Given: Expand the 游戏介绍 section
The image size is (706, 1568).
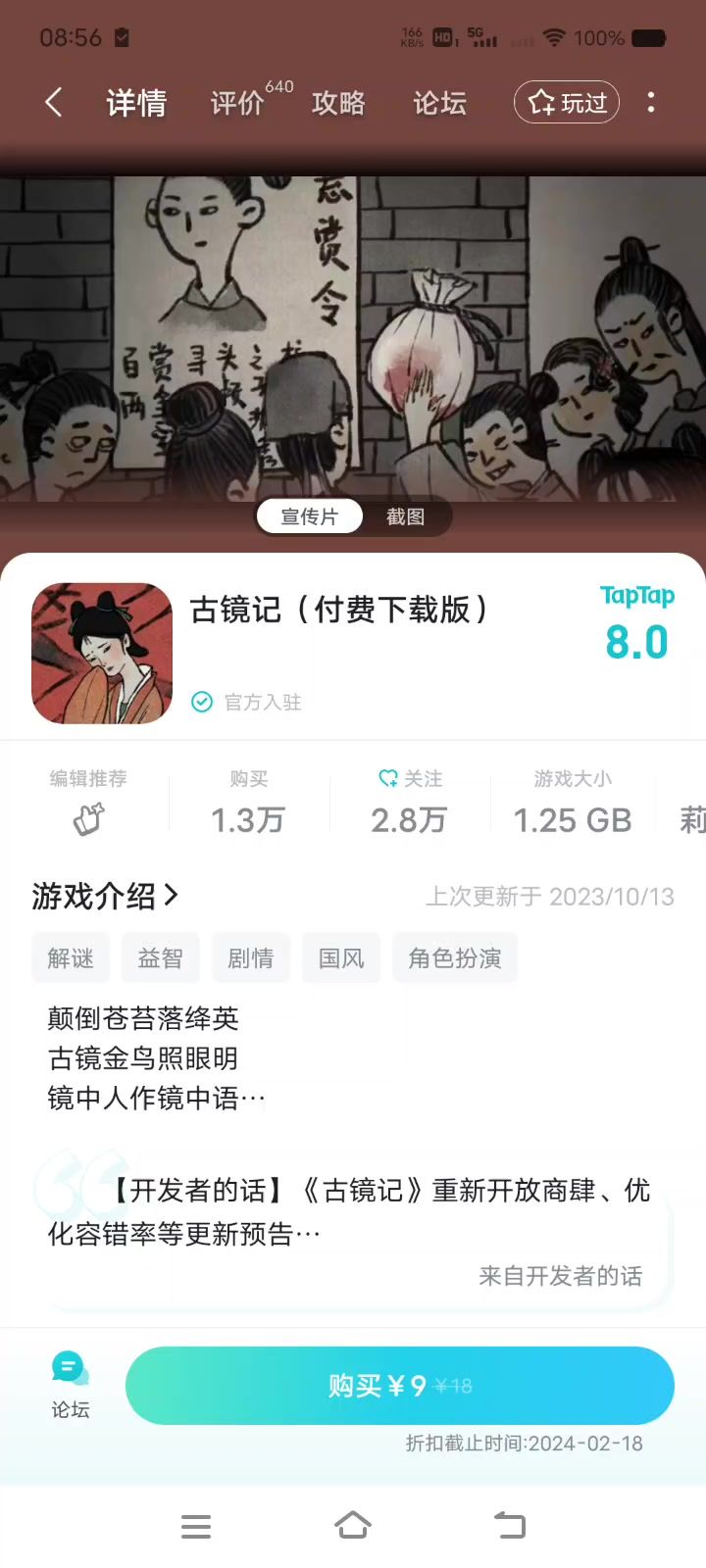Looking at the screenshot, I should (106, 896).
